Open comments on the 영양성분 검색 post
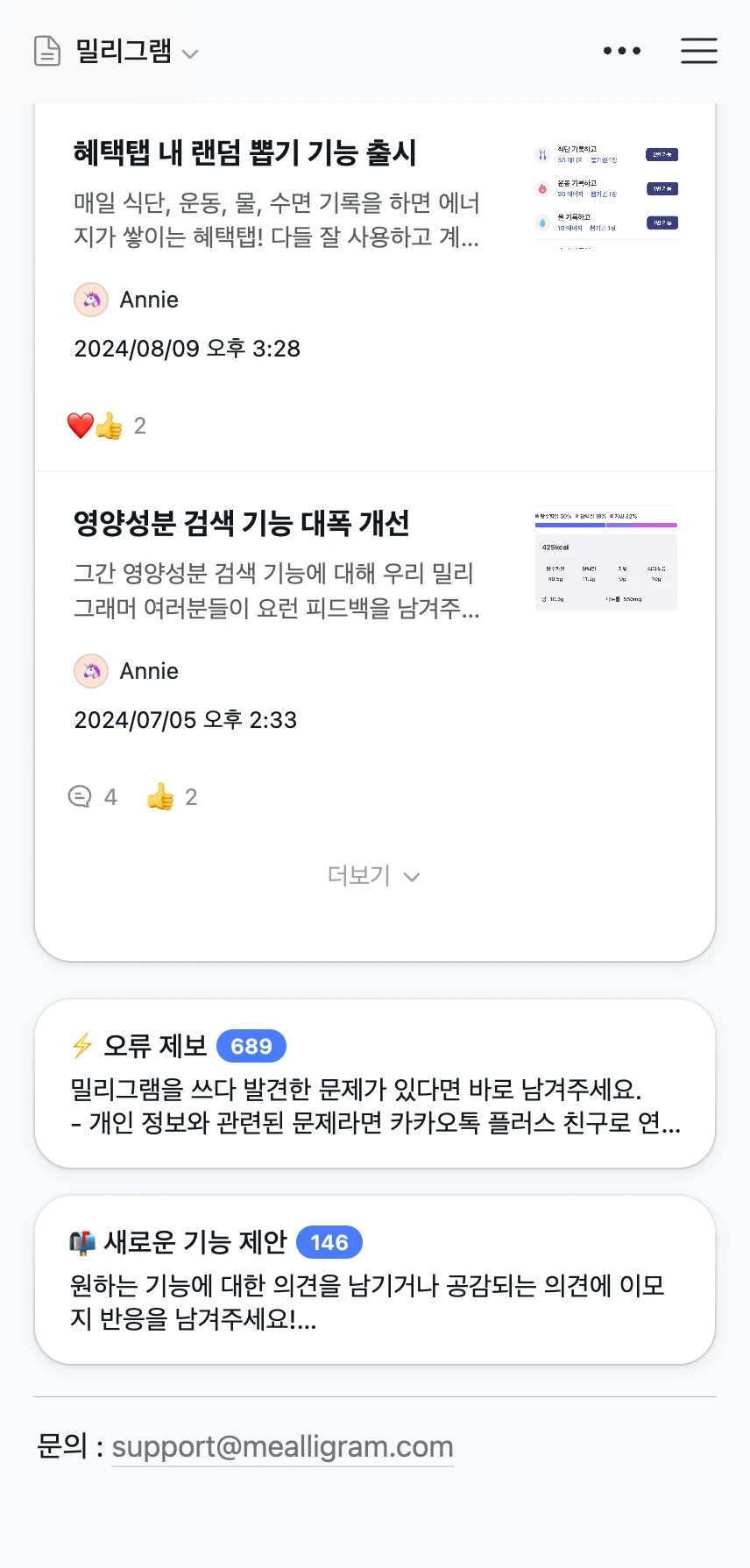This screenshot has width=750, height=1568. point(92,797)
